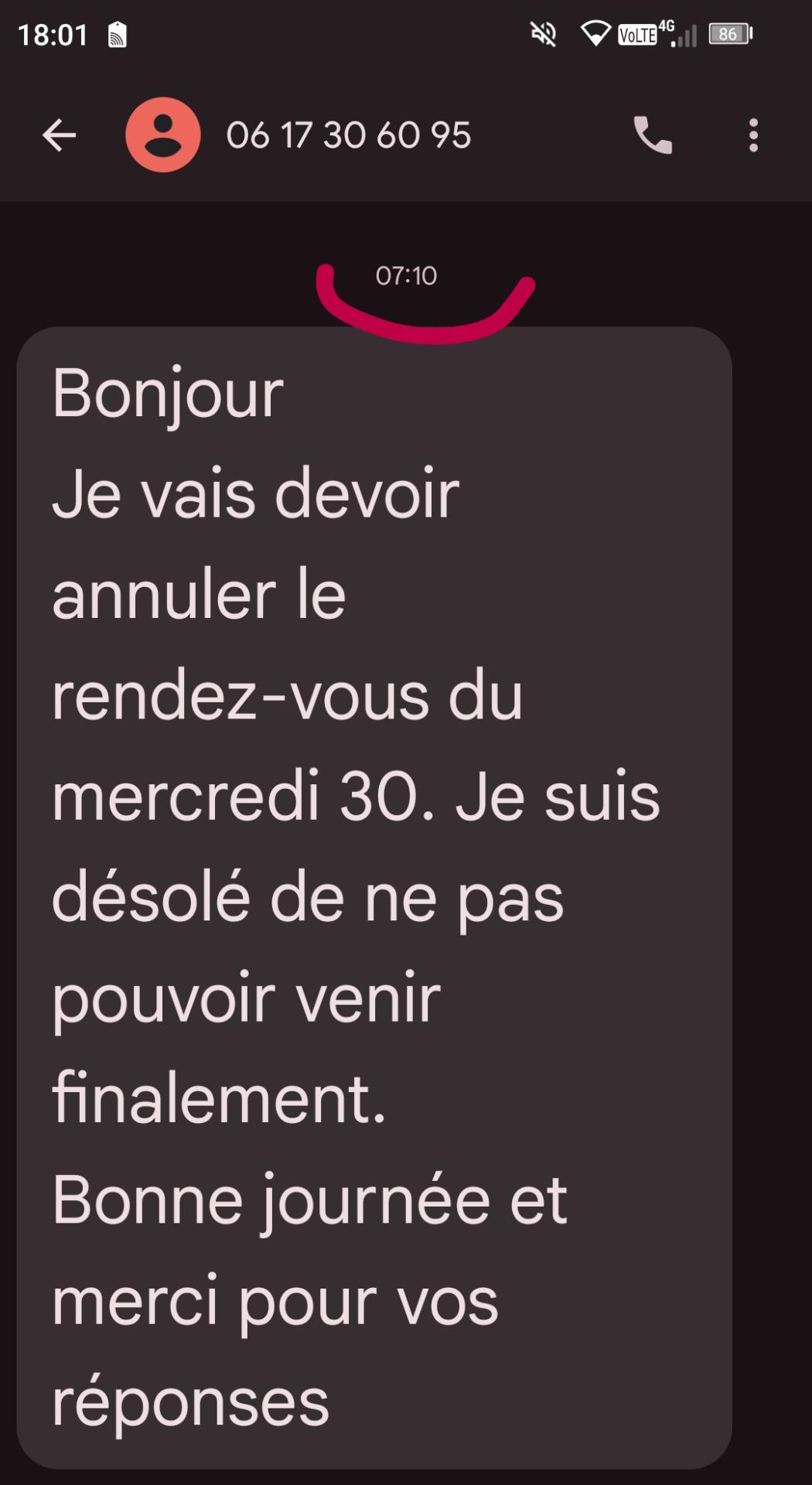This screenshot has height=1485, width=812.
Task: Open the three-dot overflow menu
Action: tap(752, 133)
